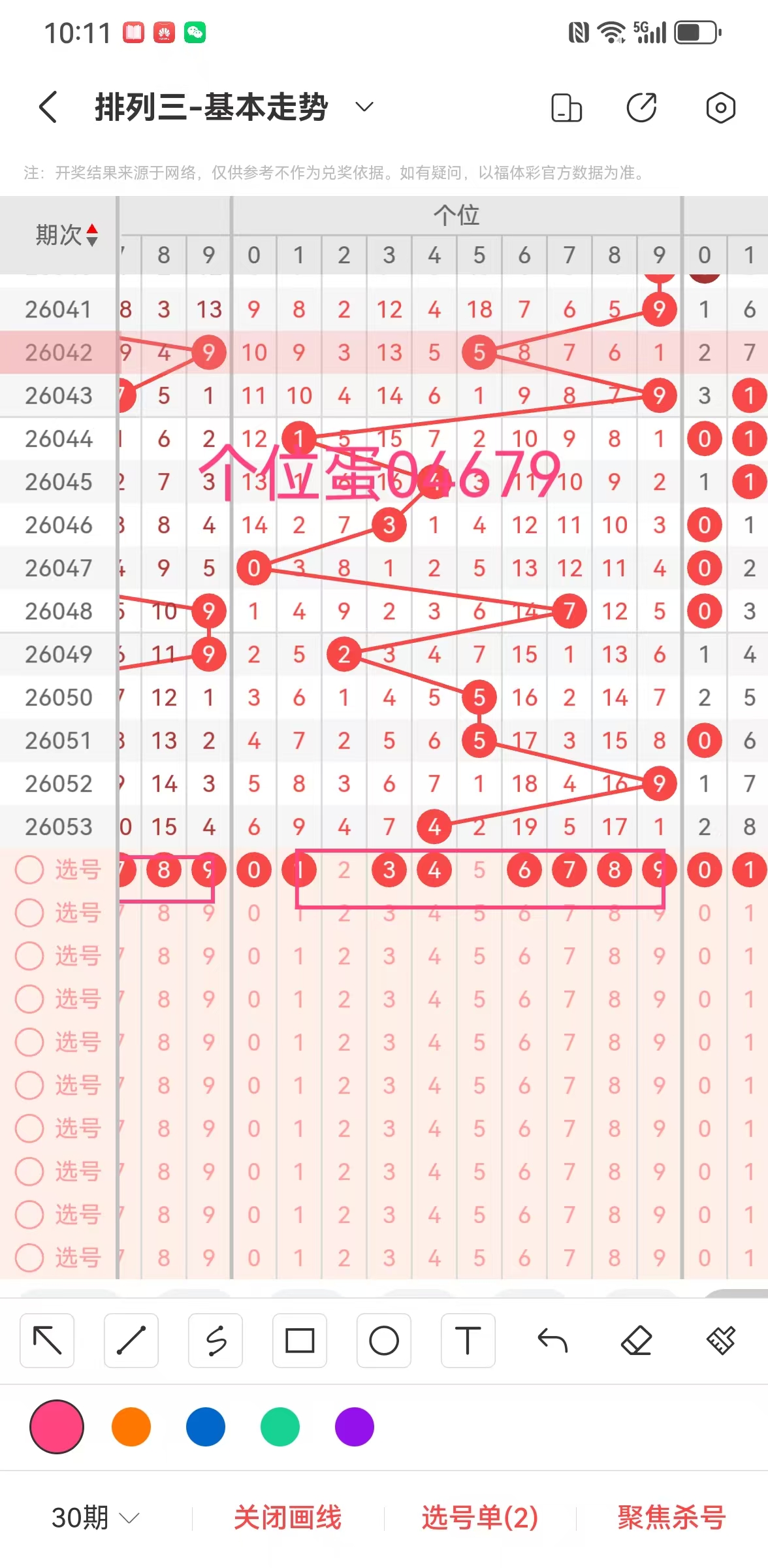Share the chart via share icon
Image resolution: width=768 pixels, height=1568 pixels.
pos(641,108)
